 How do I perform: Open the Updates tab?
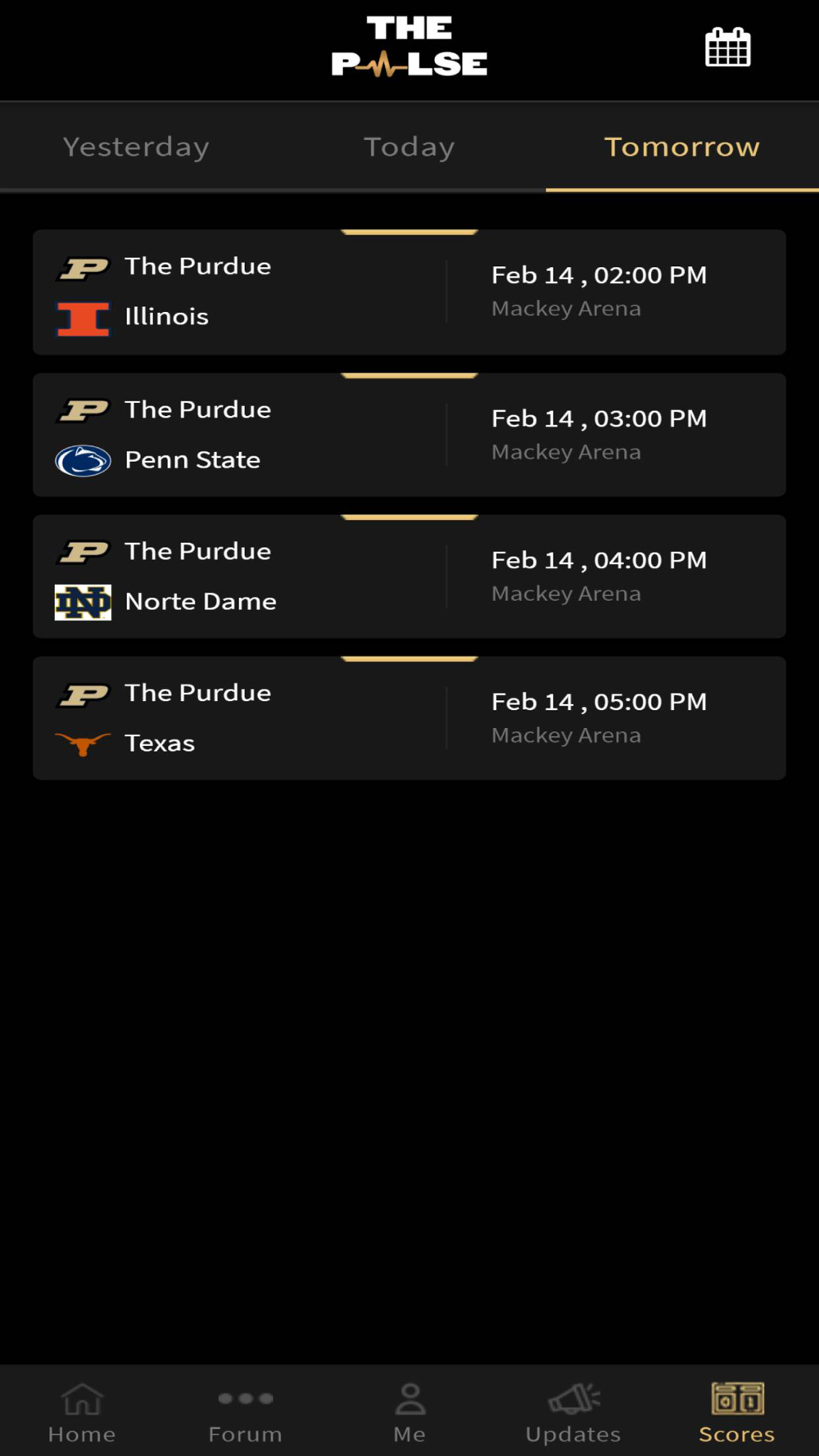[x=573, y=1412]
